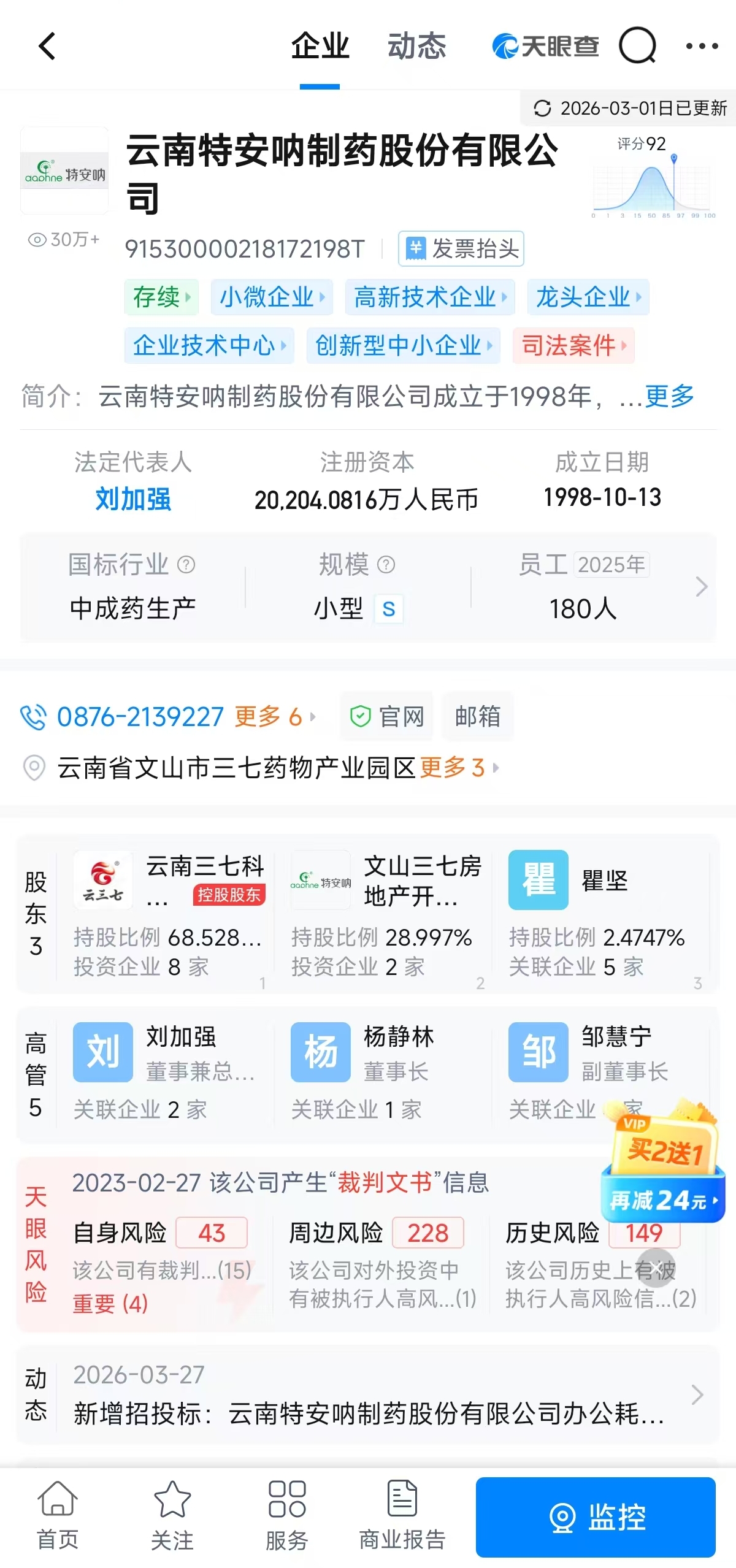Visit the company's 官网
The width and height of the screenshot is (736, 1568).
(387, 716)
